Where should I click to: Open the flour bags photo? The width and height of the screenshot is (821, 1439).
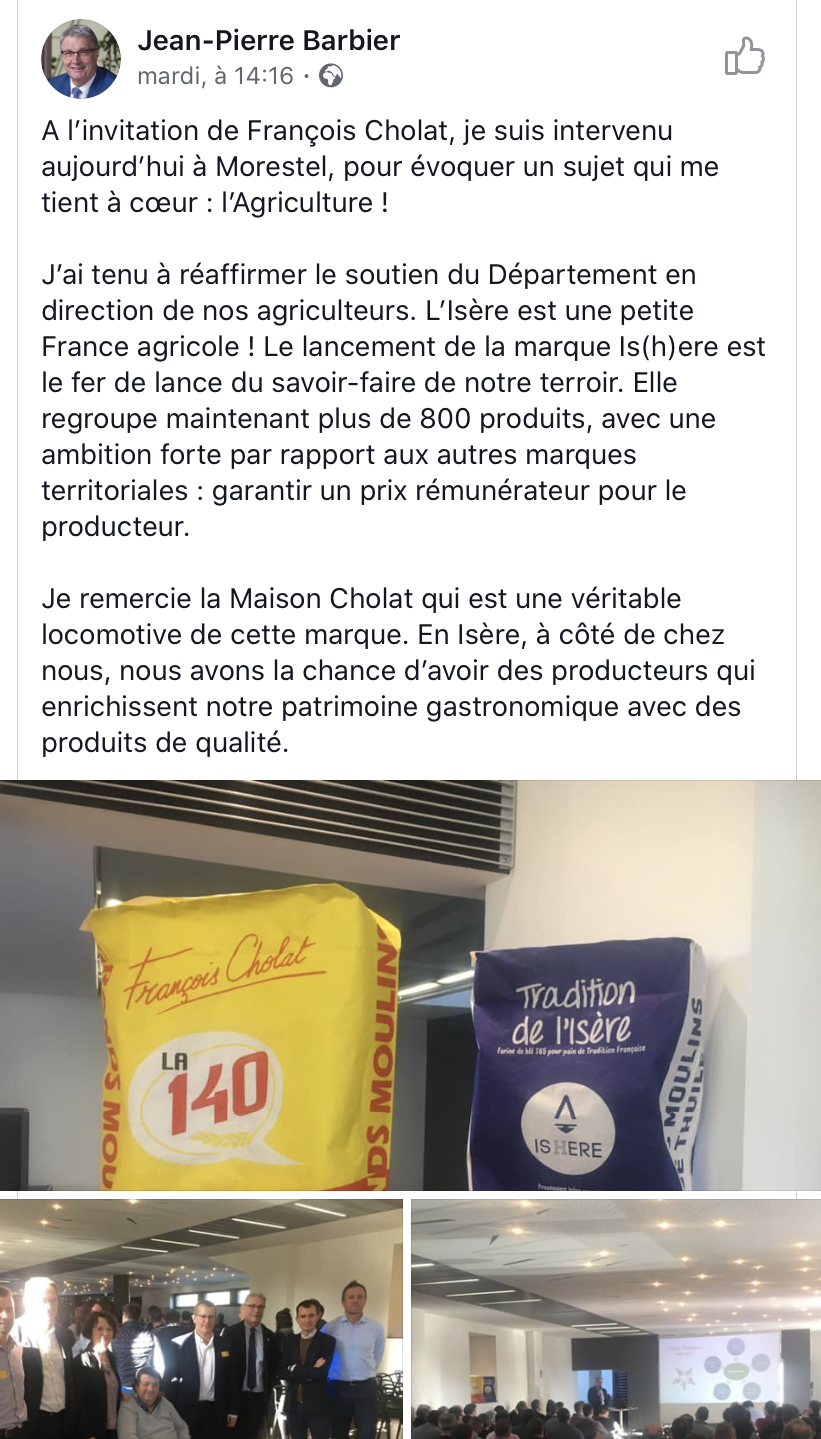[410, 985]
